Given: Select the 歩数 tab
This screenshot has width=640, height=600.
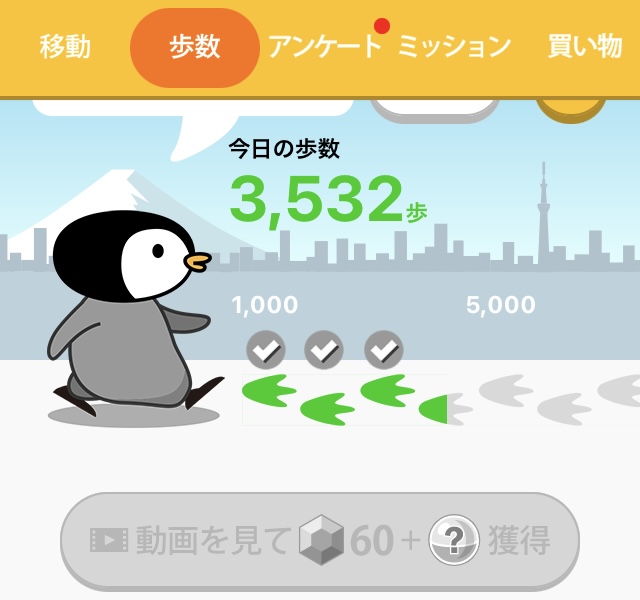Looking at the screenshot, I should [195, 47].
